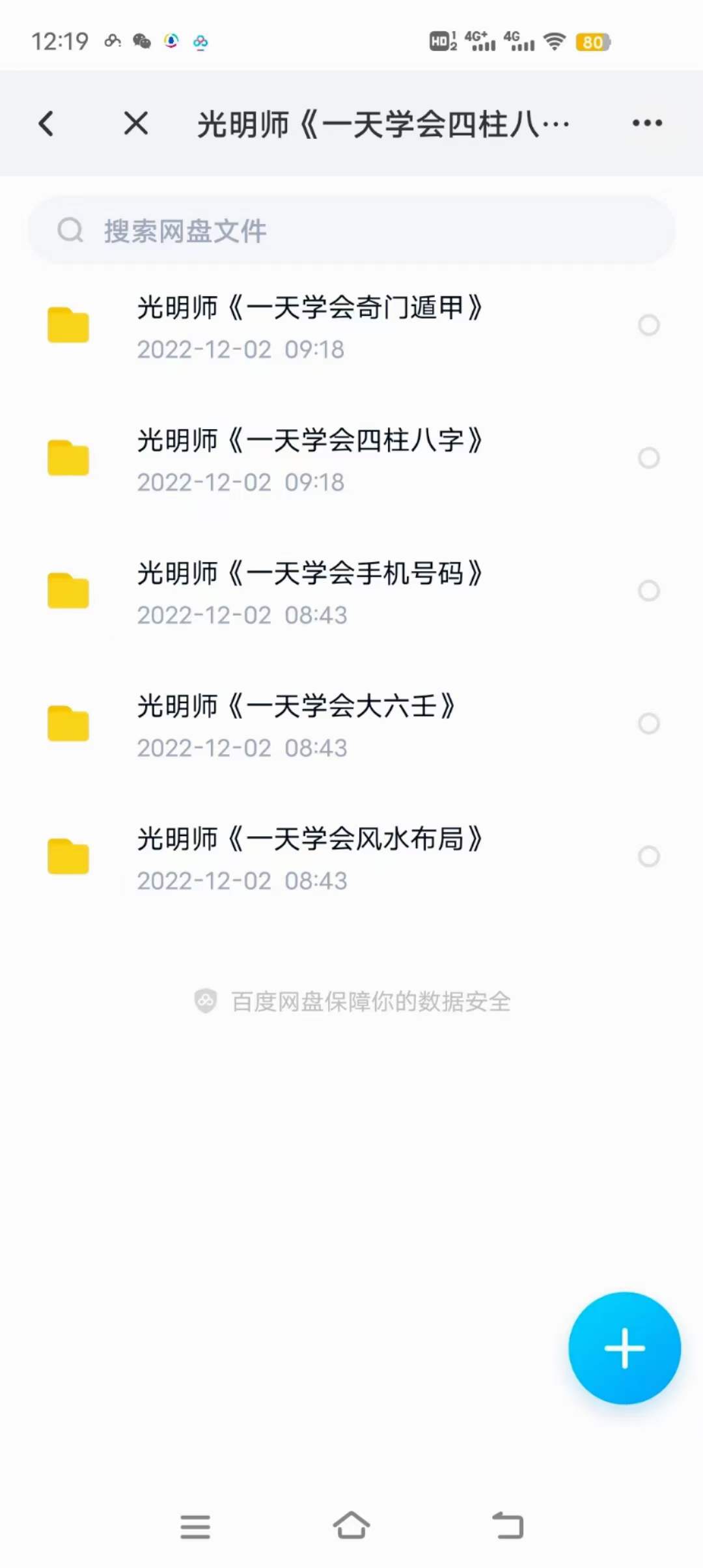Go back using the top-left arrow
This screenshot has height=1568, width=703.
46,123
